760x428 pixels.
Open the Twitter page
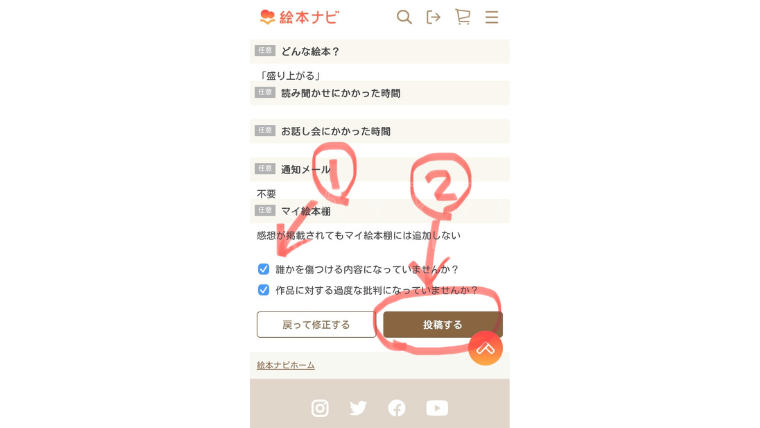click(358, 408)
